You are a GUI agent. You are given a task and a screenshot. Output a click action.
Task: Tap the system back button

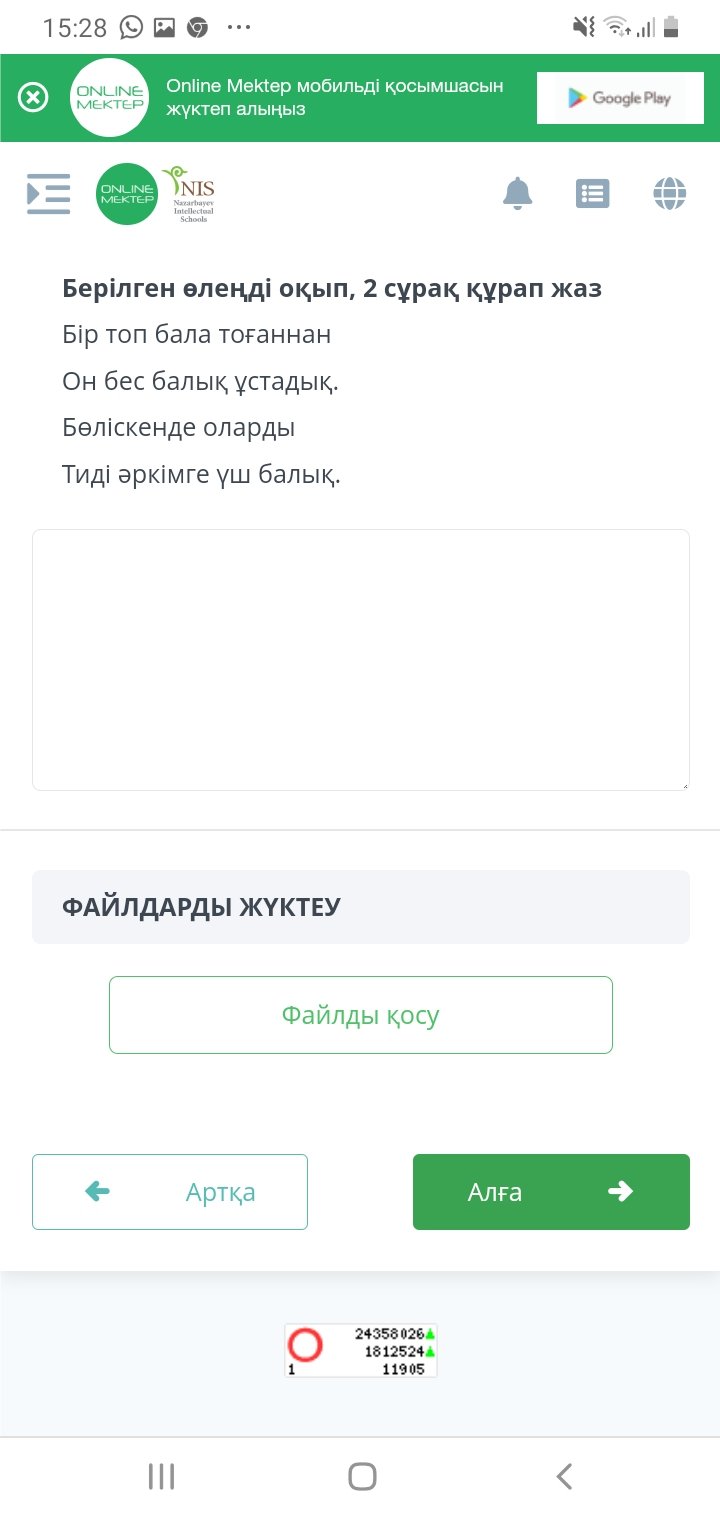(x=563, y=1476)
